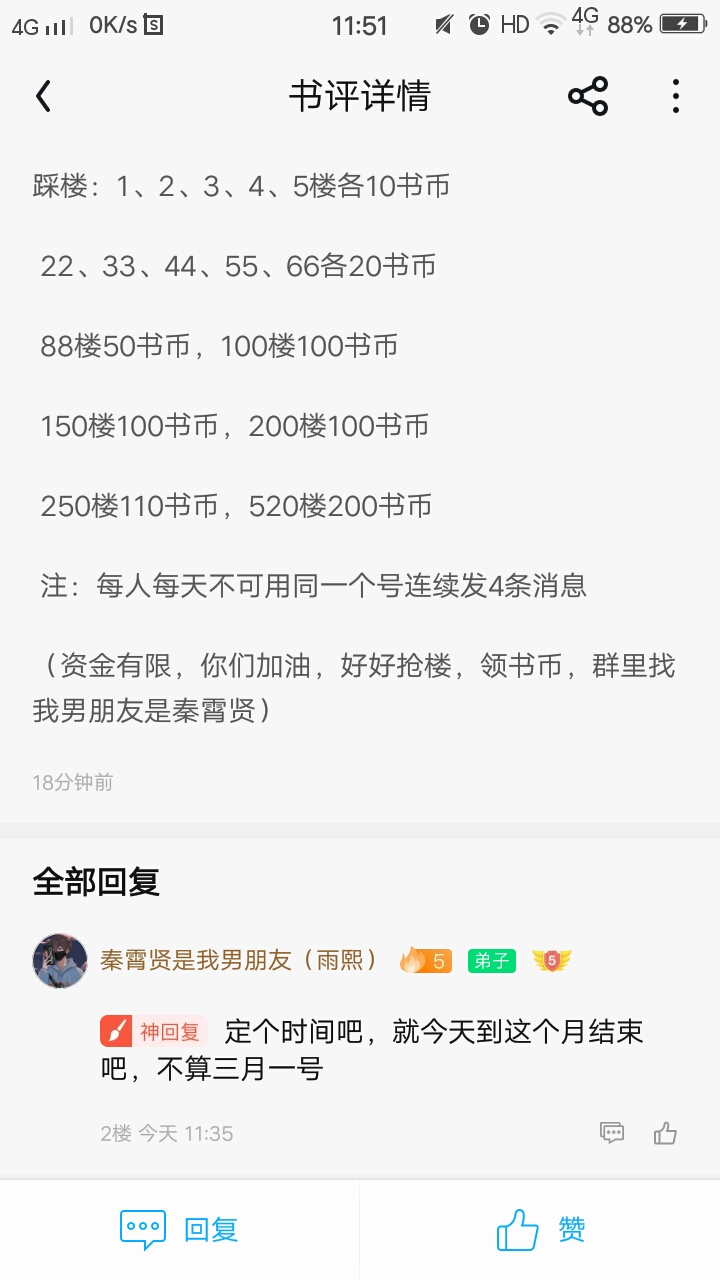Go back from book review details
Image resolution: width=720 pixels, height=1280 pixels.
click(43, 97)
